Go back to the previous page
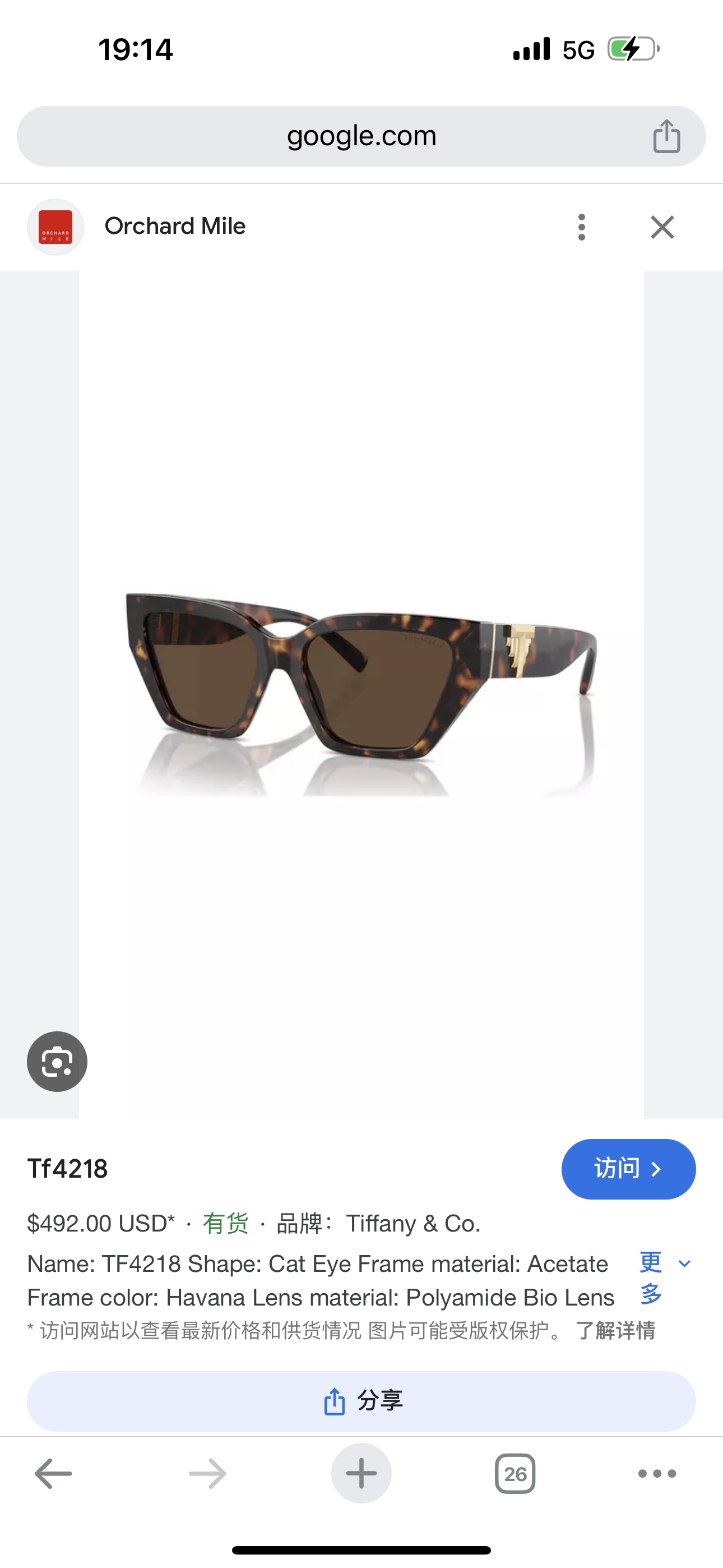This screenshot has height=1568, width=723. pos(54,1474)
